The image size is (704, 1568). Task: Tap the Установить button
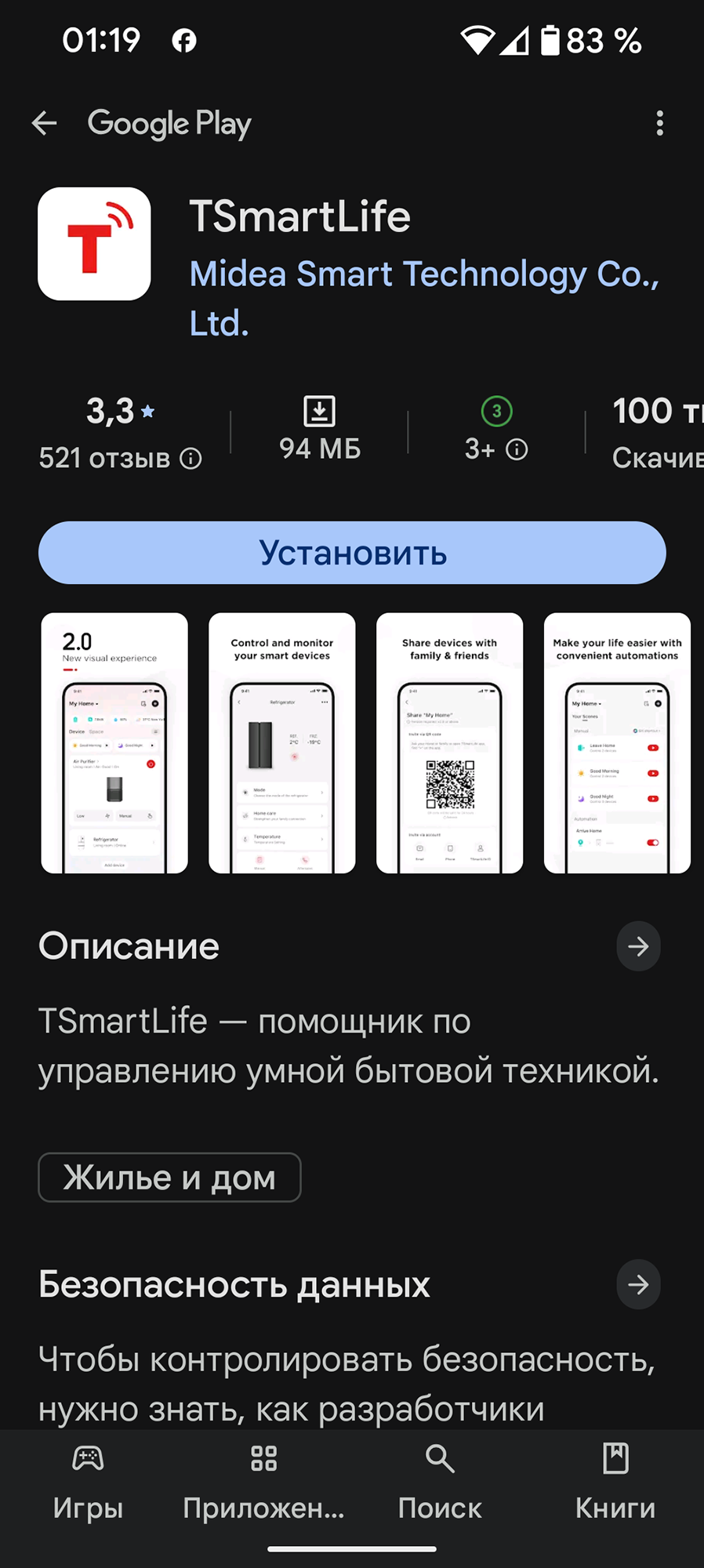352,553
